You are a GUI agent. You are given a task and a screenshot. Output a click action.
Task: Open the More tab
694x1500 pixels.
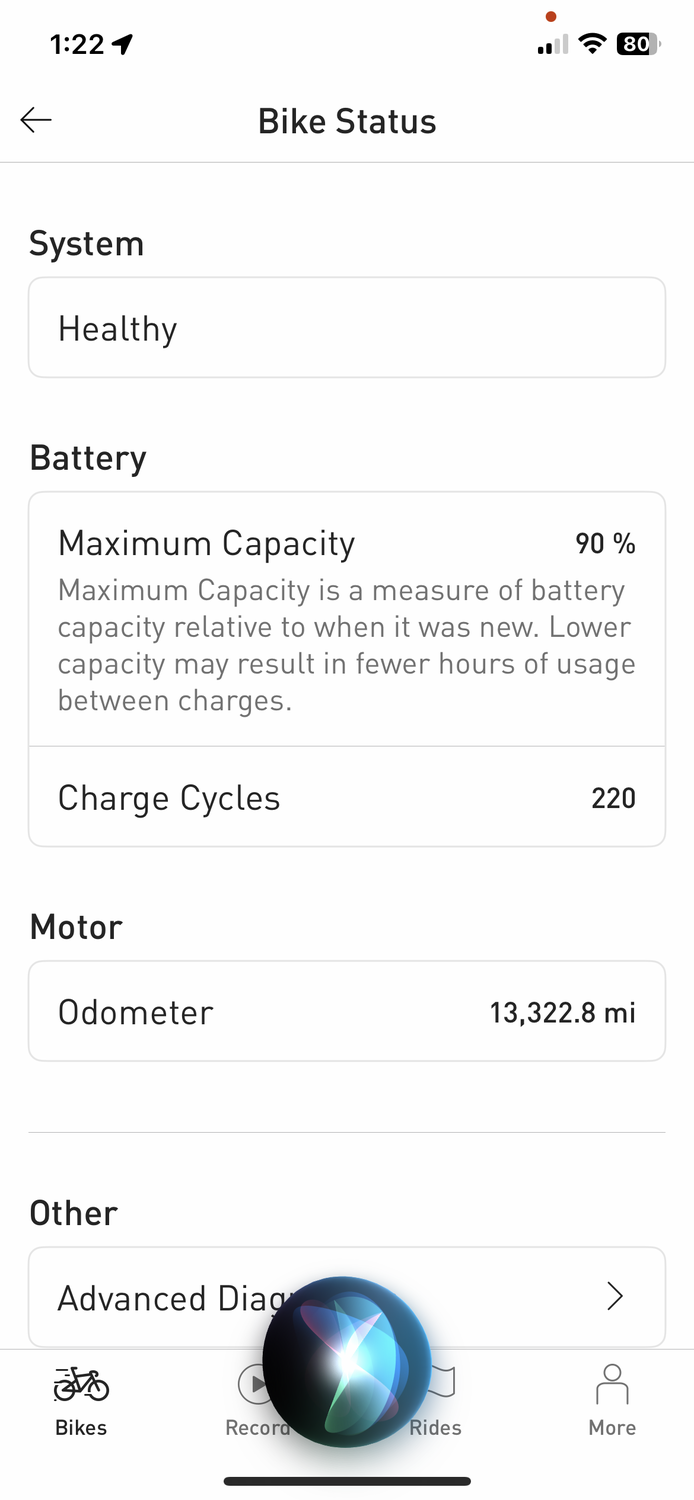(611, 1401)
